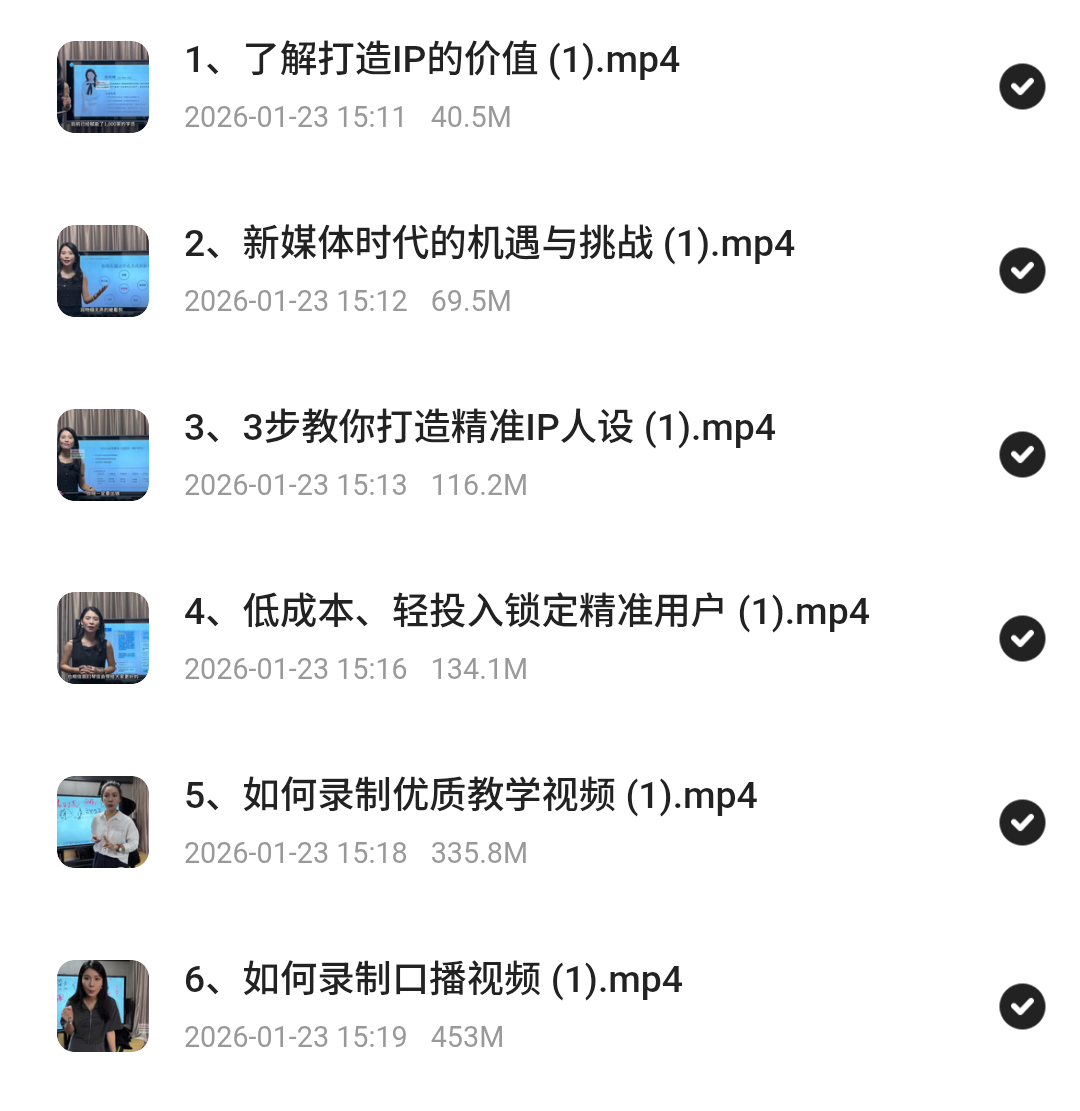
Task: Open 3、3步教你打造精准IP人设 video
Action: click(x=480, y=429)
